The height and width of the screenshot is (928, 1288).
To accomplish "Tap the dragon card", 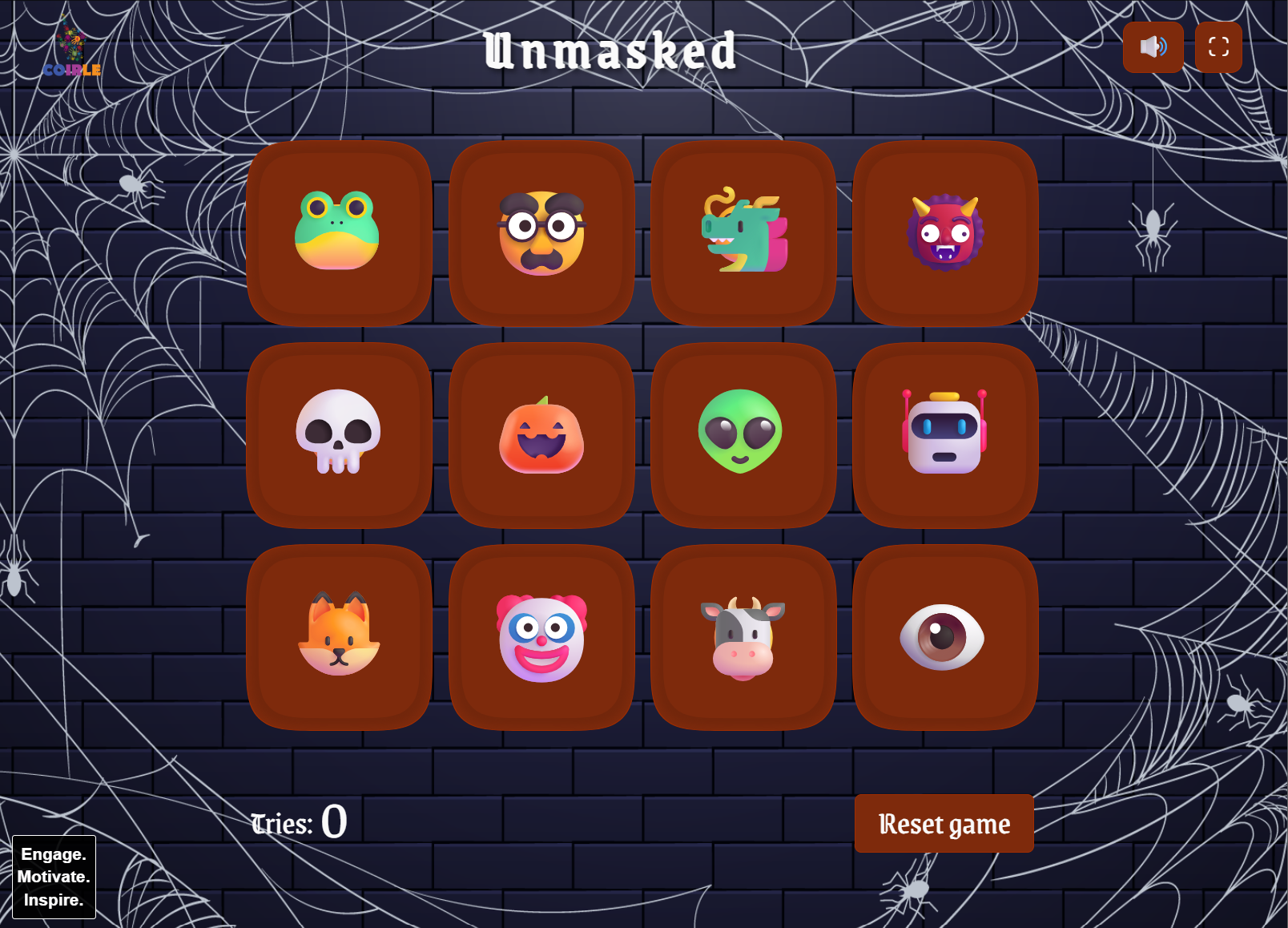I will click(743, 233).
